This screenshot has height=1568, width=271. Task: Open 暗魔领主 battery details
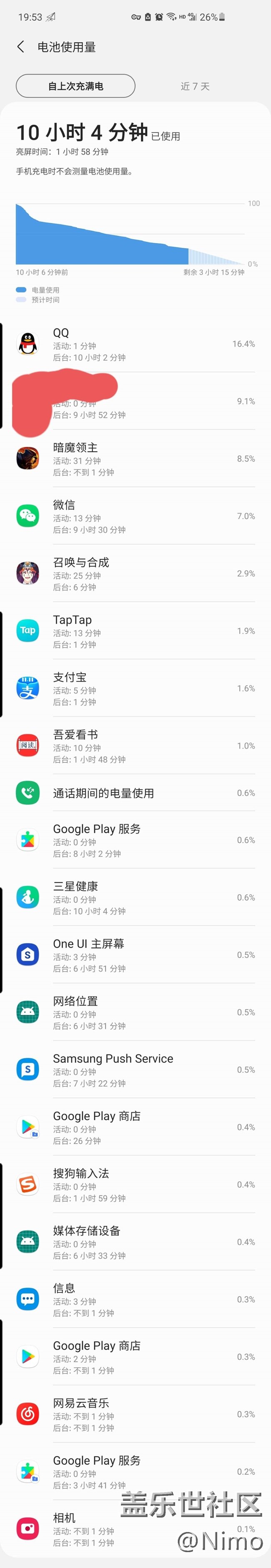coord(135,459)
